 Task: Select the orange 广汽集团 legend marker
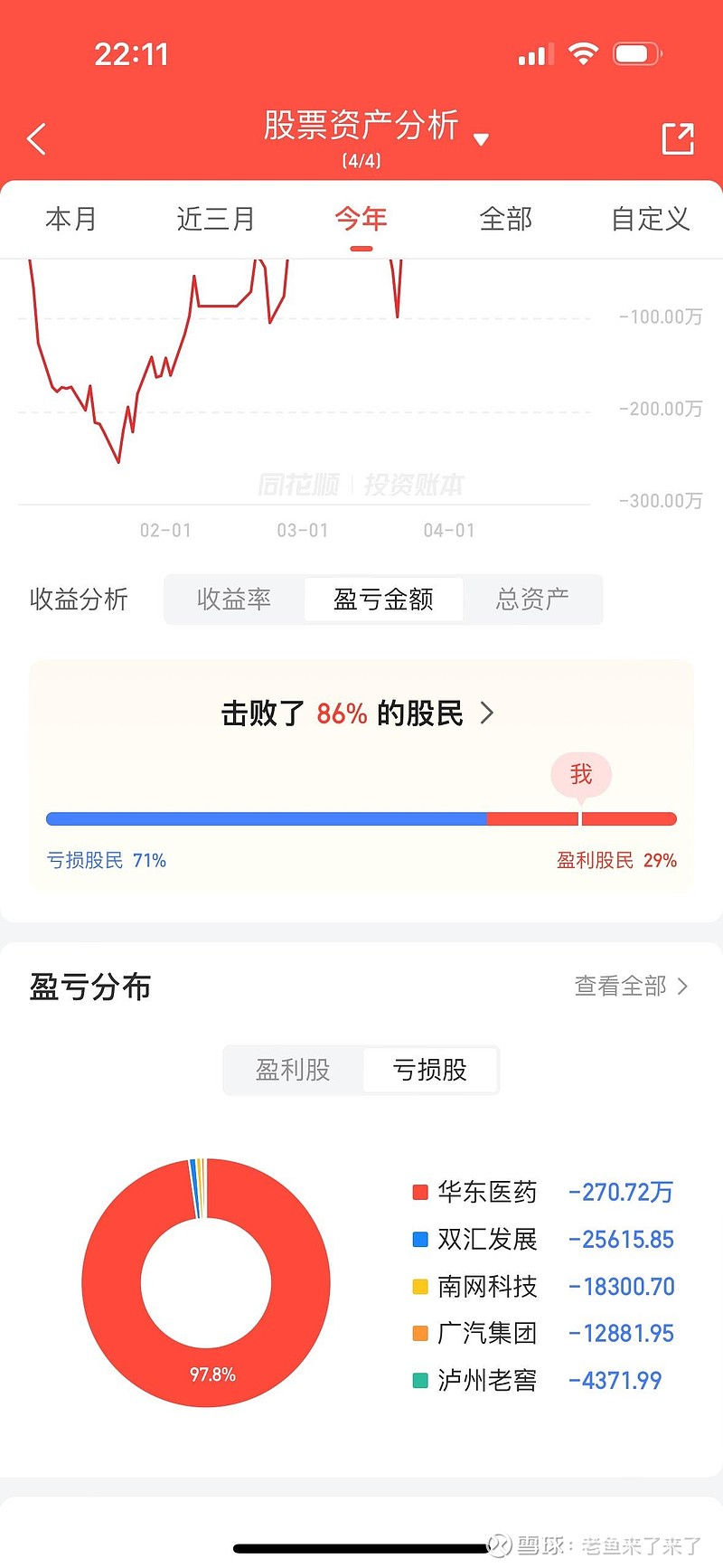point(418,1333)
